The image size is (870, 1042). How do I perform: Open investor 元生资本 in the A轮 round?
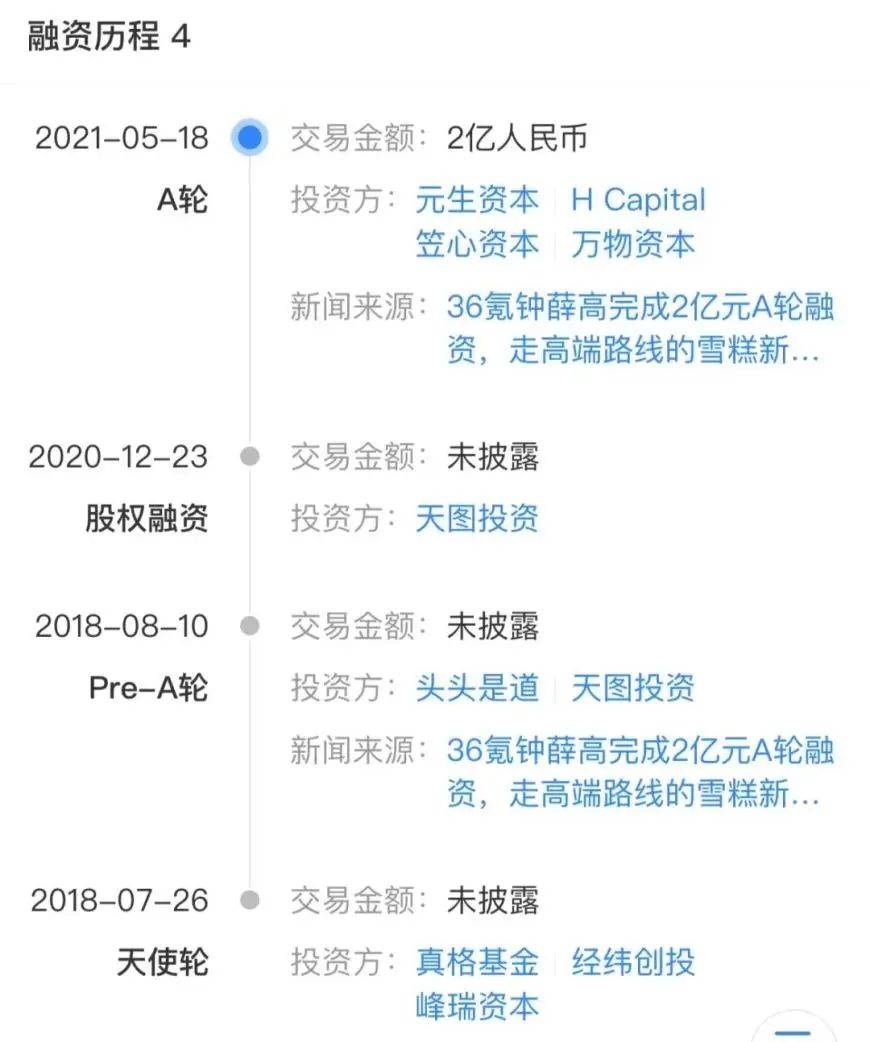point(477,199)
